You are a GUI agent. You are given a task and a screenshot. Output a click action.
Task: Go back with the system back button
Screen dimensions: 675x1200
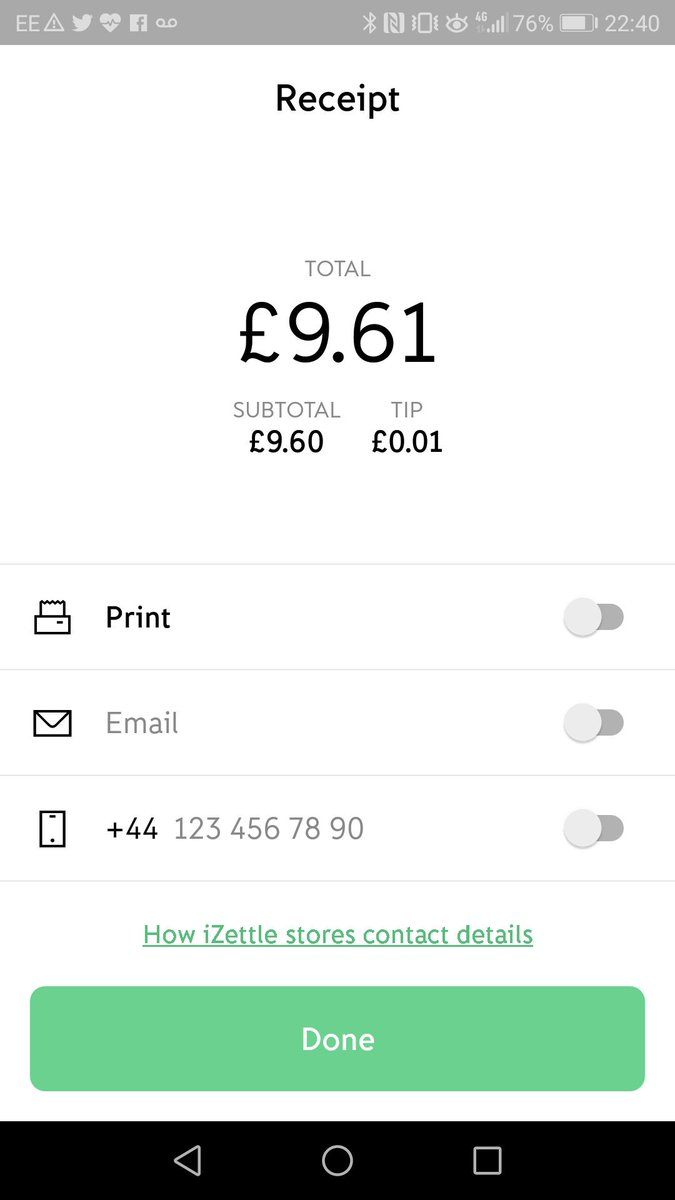(187, 1160)
